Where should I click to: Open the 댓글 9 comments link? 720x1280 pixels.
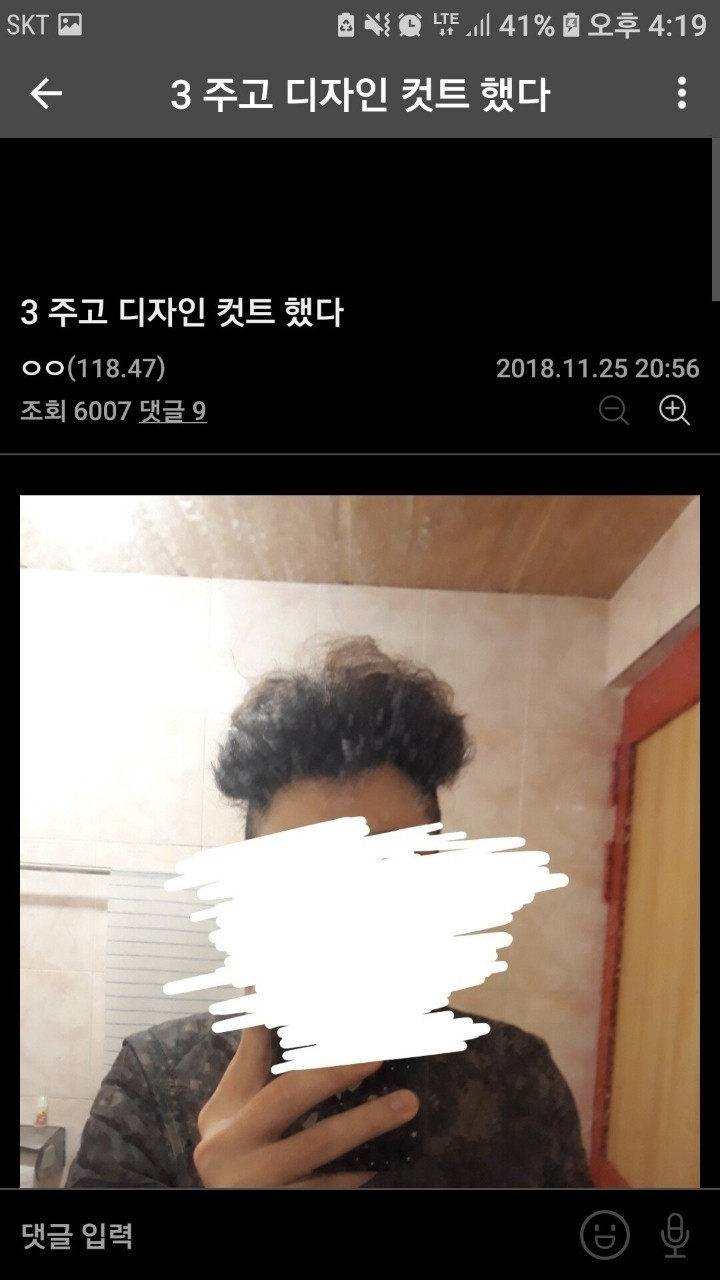coord(172,411)
